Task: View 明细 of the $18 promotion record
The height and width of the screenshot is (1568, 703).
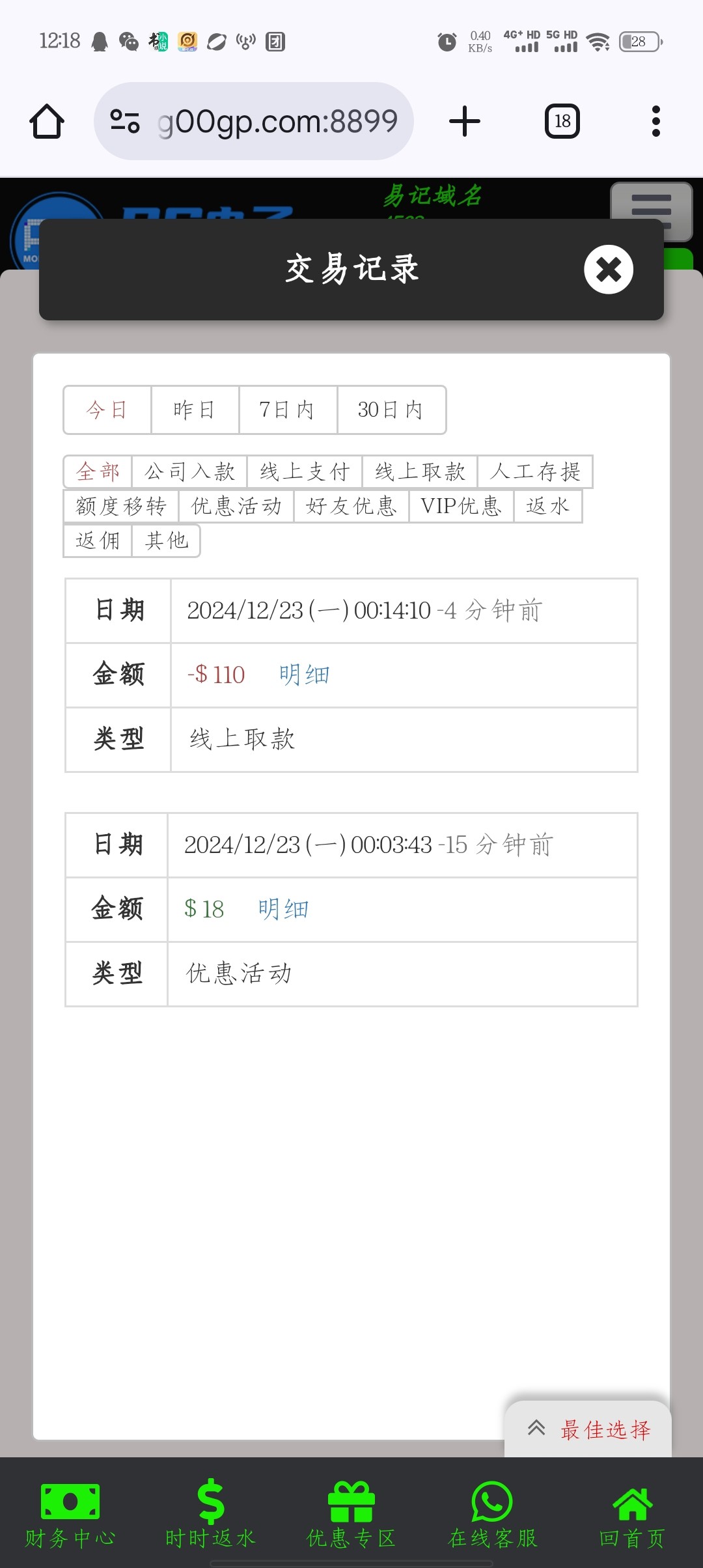Action: (x=283, y=910)
